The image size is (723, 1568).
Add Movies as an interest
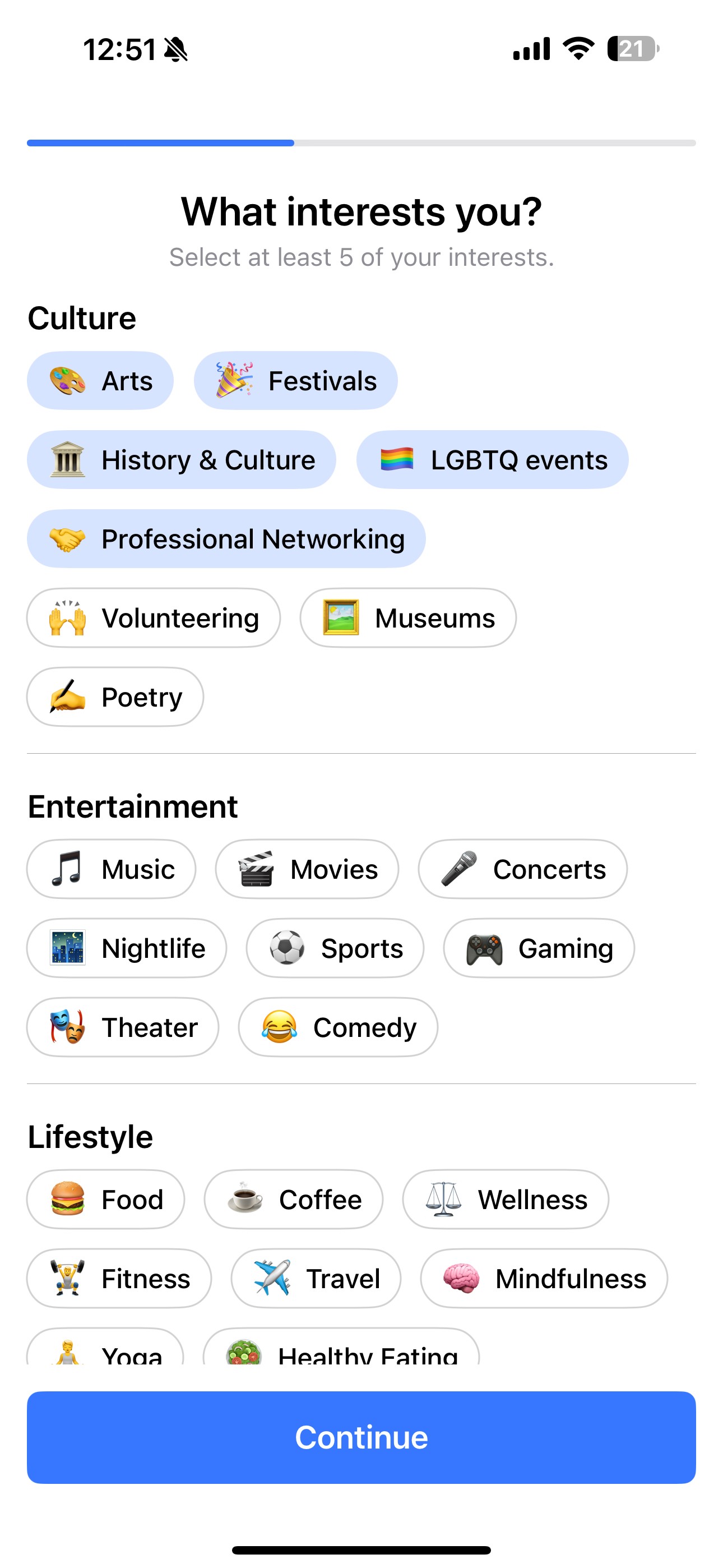click(x=307, y=869)
